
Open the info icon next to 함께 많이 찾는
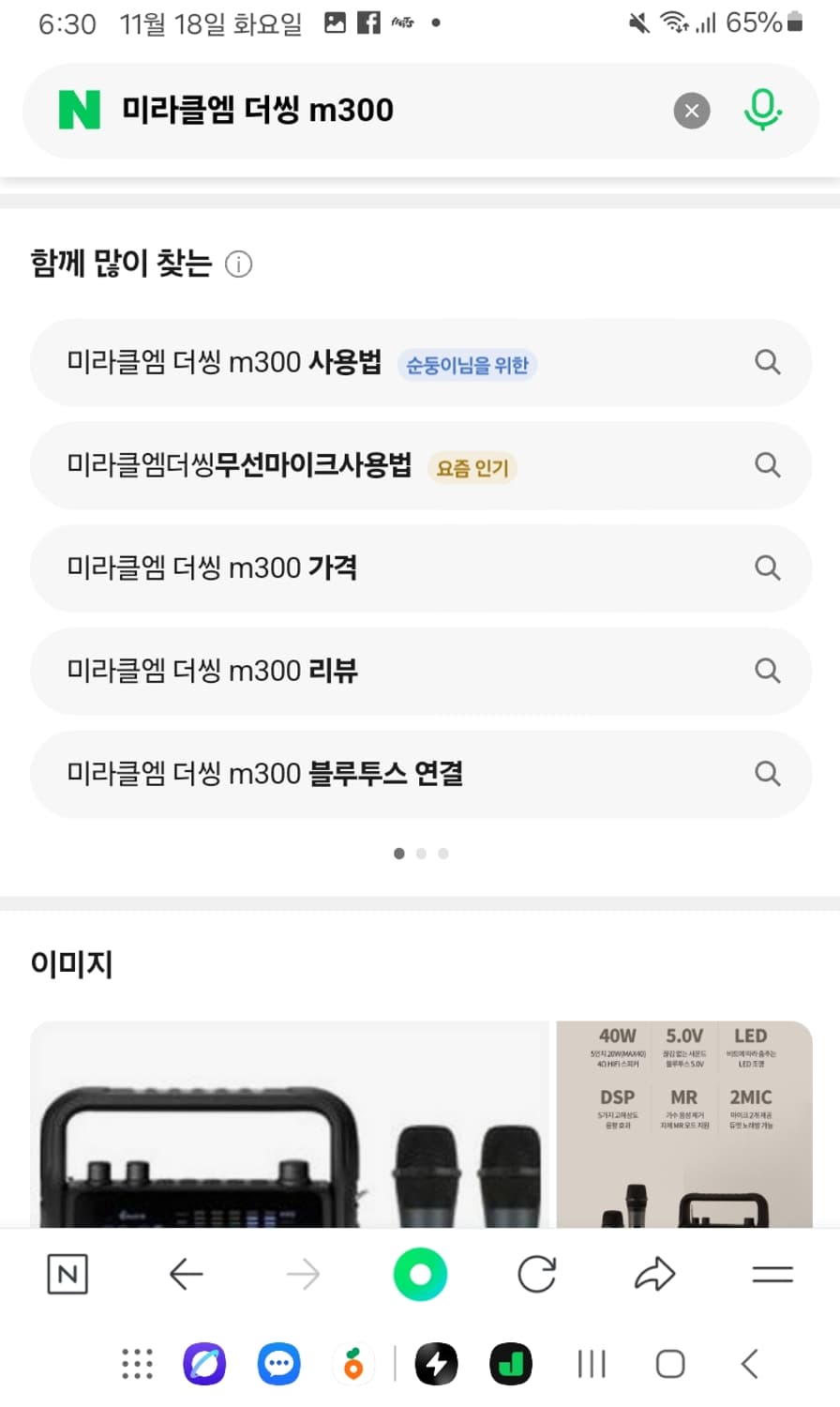(240, 265)
